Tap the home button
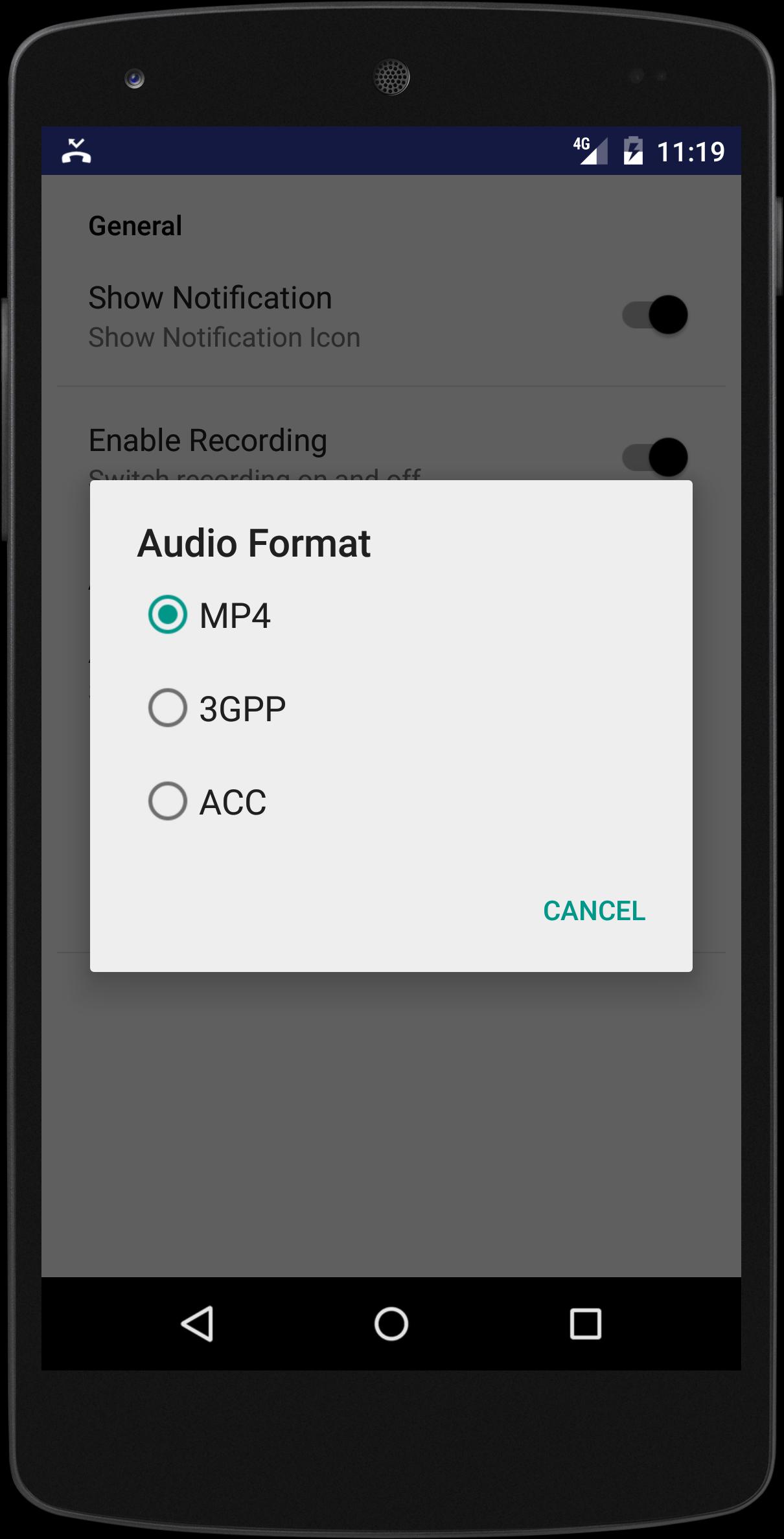The height and width of the screenshot is (1539, 784). [391, 1323]
